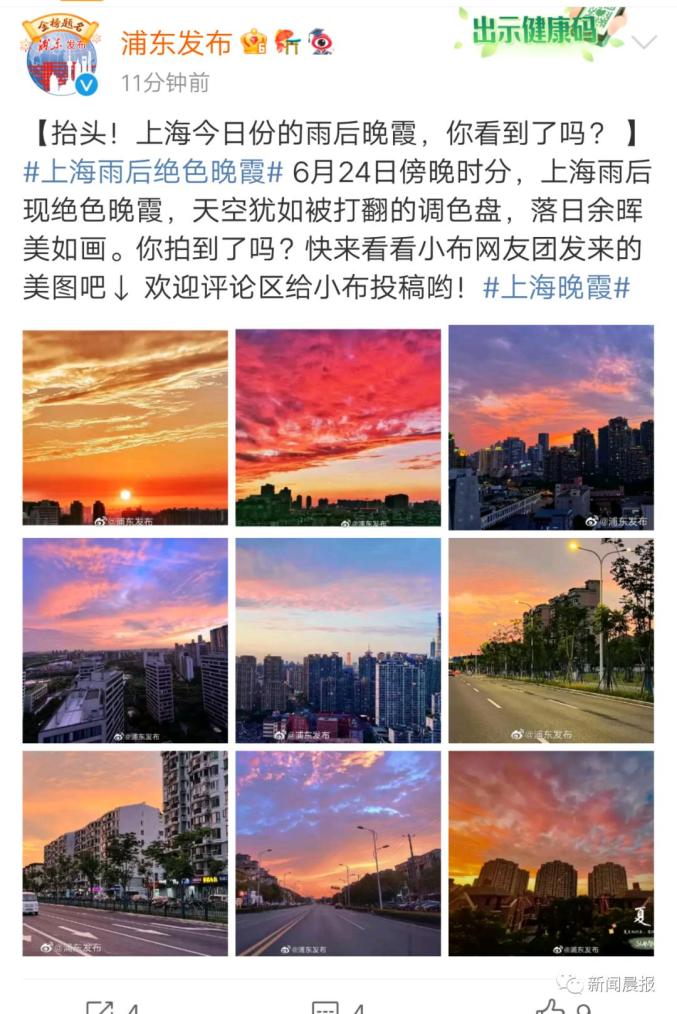The width and height of the screenshot is (677, 1014).
Task: View photo of red clouds over dark skyline
Action: pos(338,428)
